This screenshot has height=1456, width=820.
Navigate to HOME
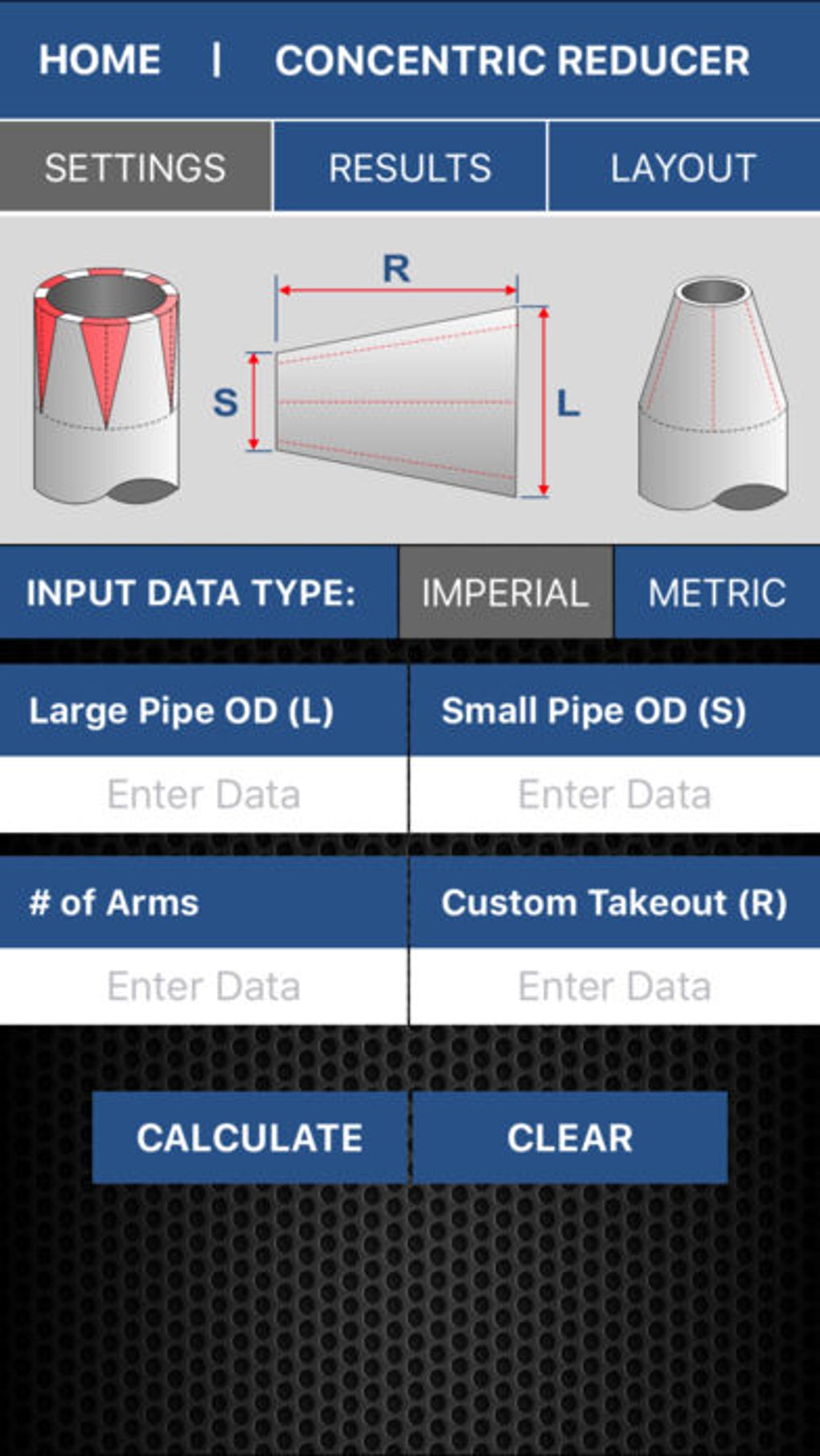[x=100, y=59]
